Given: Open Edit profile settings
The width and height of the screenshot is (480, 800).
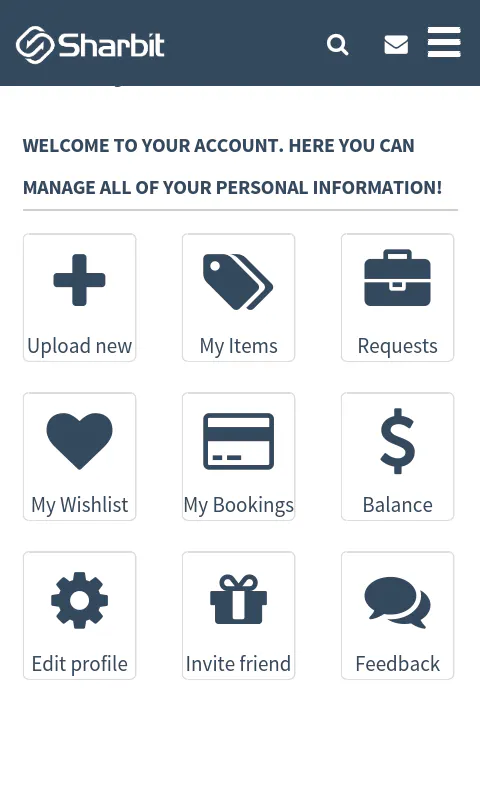Looking at the screenshot, I should click(80, 615).
